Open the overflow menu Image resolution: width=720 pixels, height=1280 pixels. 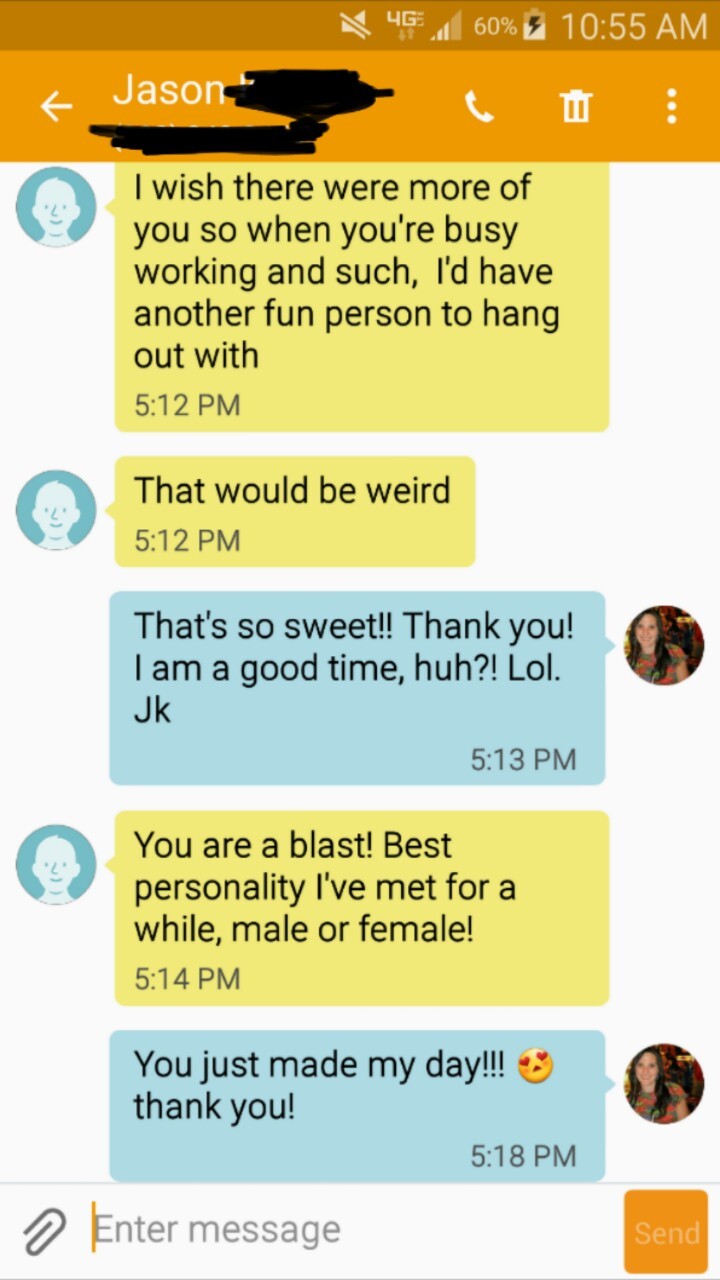(x=671, y=106)
